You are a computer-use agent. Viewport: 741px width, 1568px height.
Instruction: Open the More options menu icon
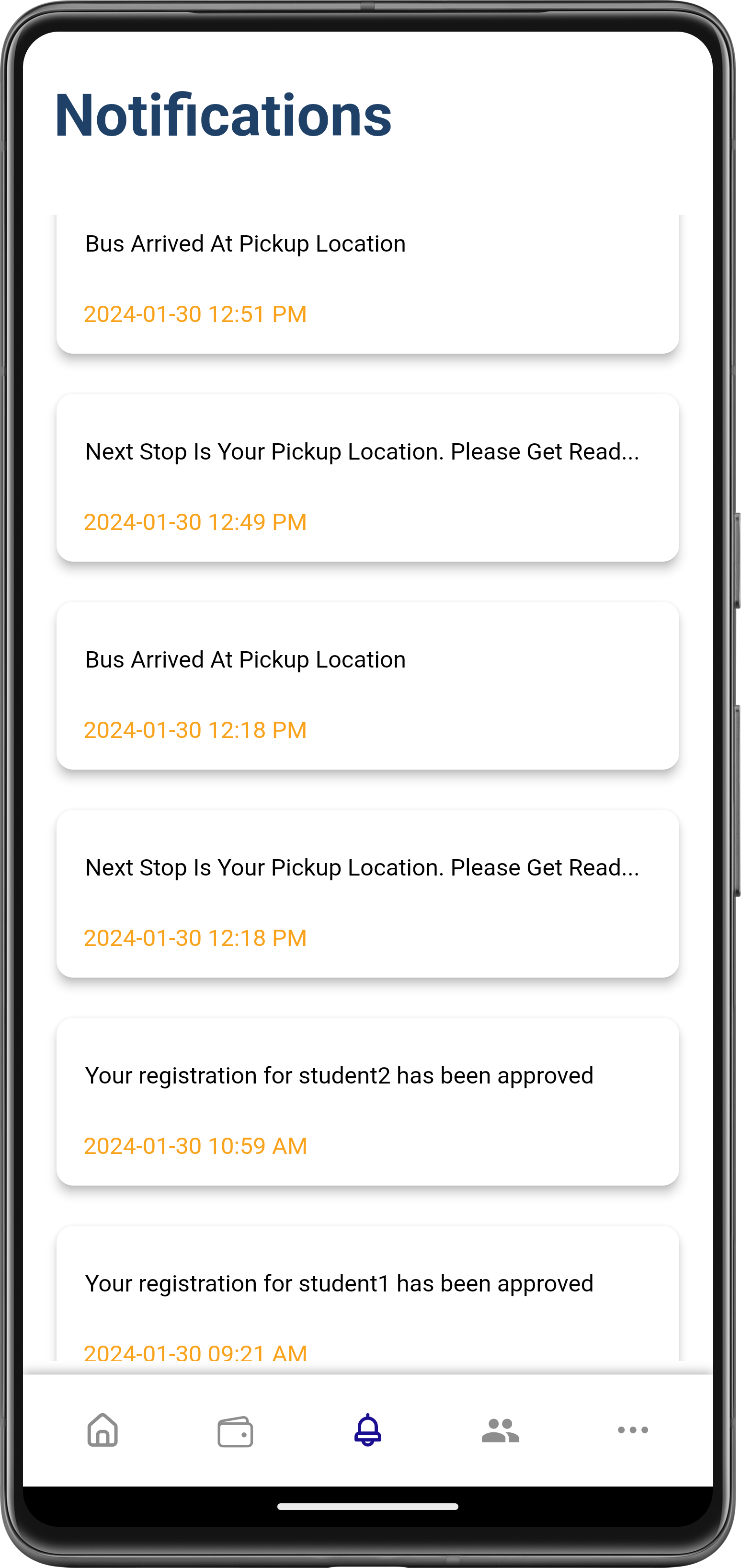[632, 1431]
